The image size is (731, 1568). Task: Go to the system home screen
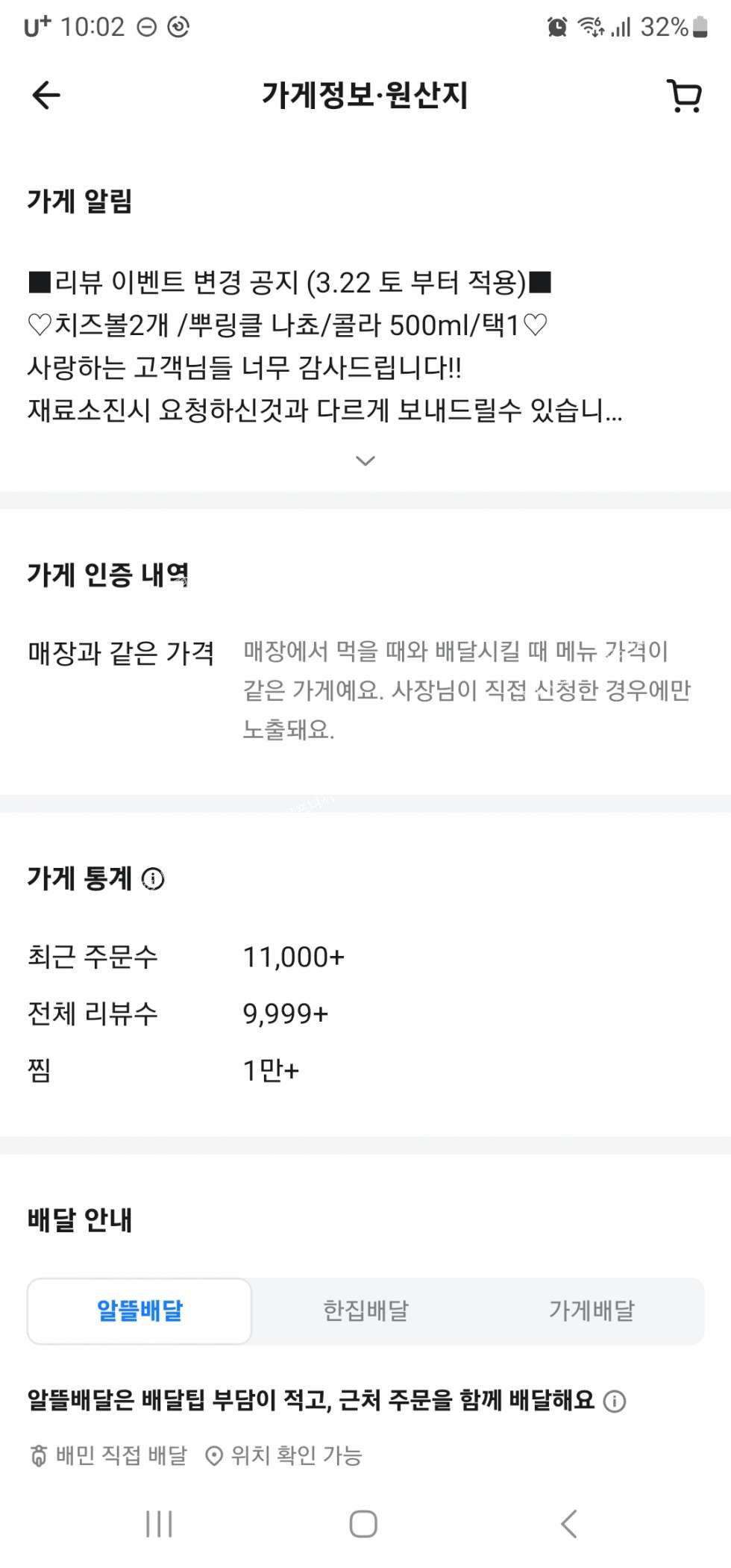tap(363, 1524)
